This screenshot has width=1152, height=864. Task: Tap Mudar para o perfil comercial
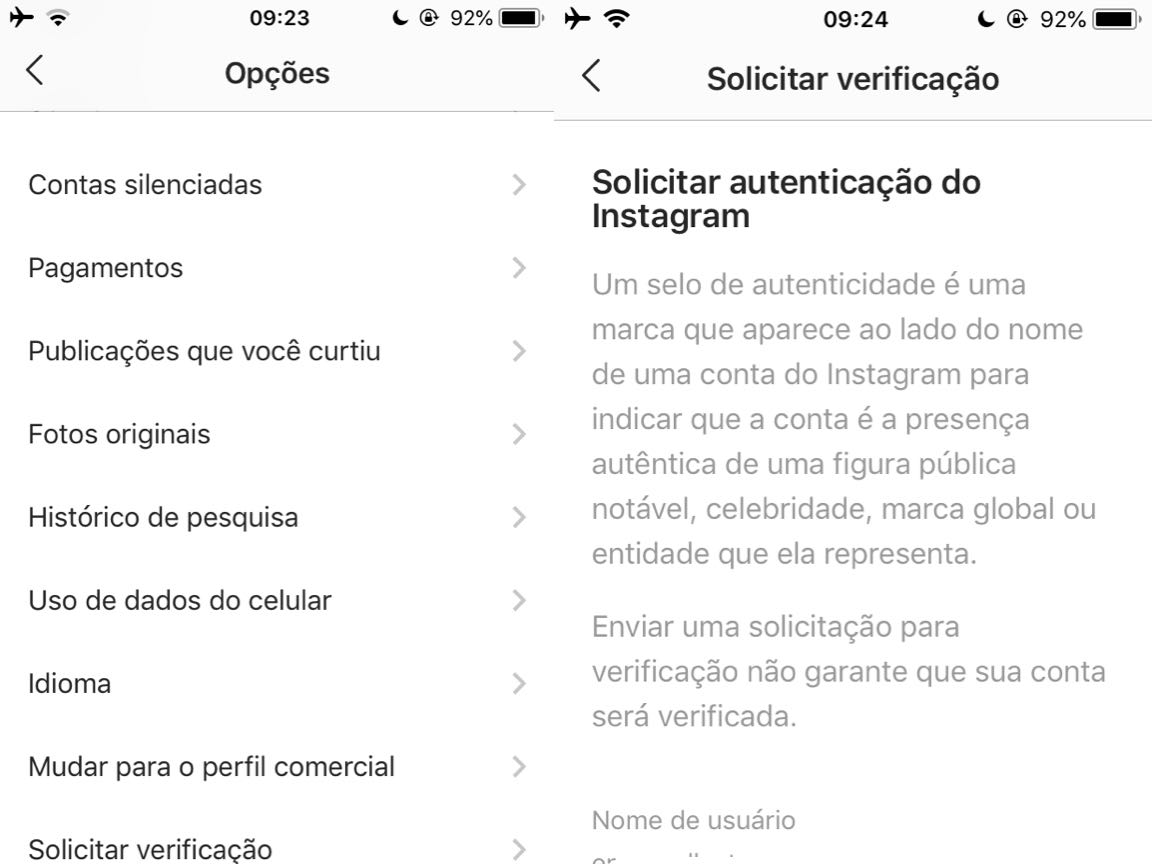point(276,767)
